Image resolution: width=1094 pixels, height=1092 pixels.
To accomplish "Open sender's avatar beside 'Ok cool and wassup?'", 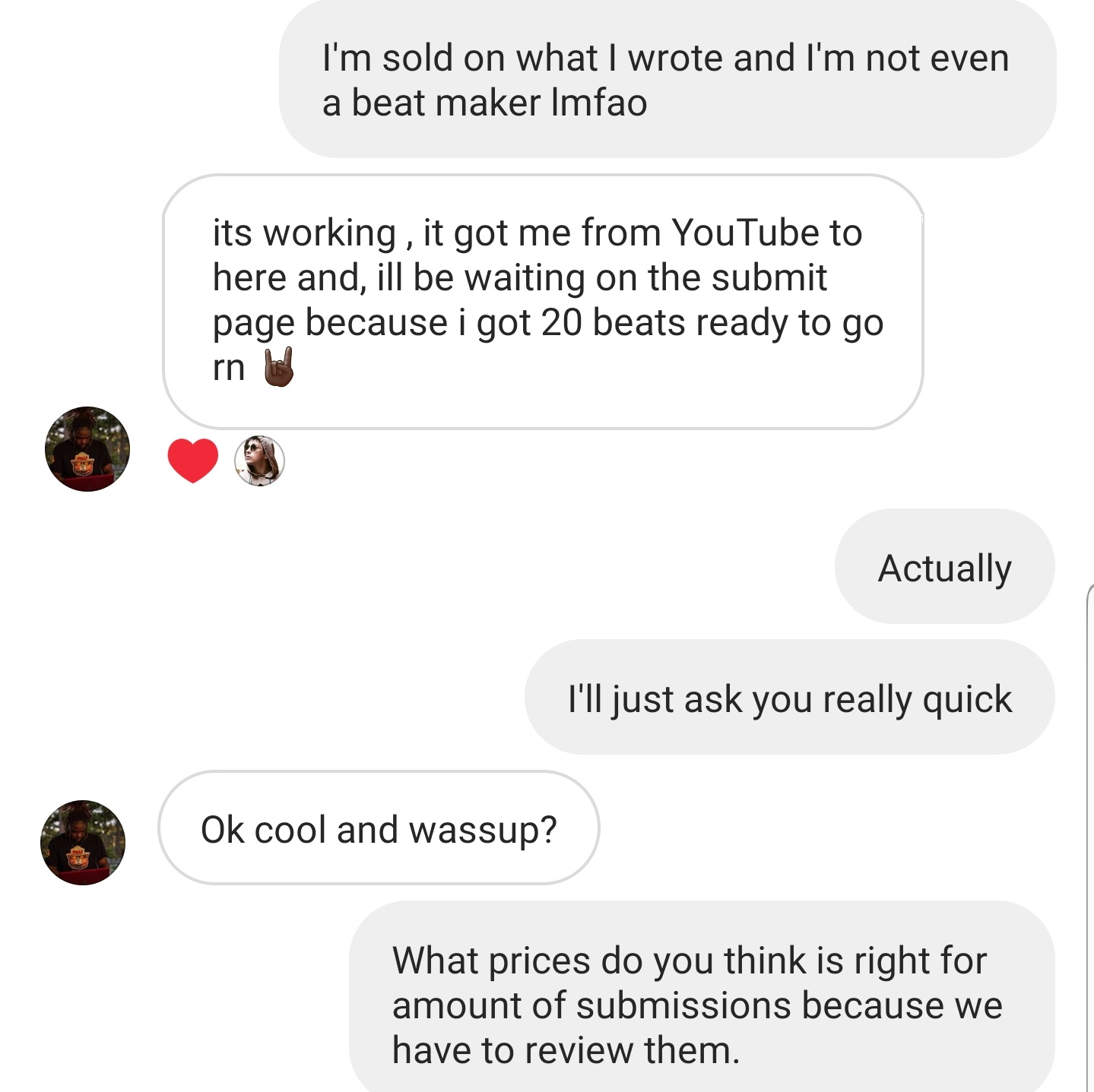I will (83, 842).
